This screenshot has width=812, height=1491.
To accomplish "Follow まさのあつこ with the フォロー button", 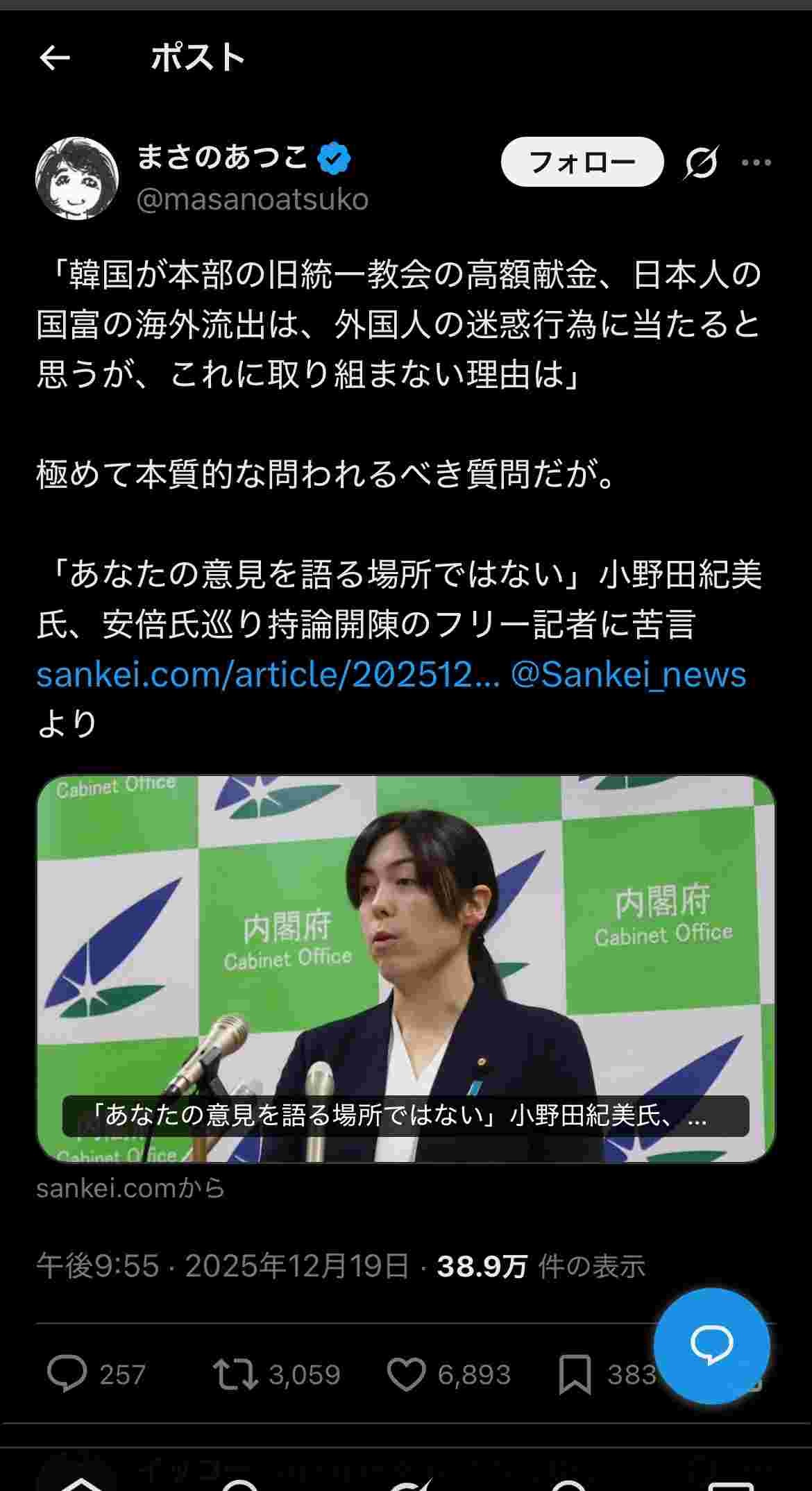I will (582, 162).
